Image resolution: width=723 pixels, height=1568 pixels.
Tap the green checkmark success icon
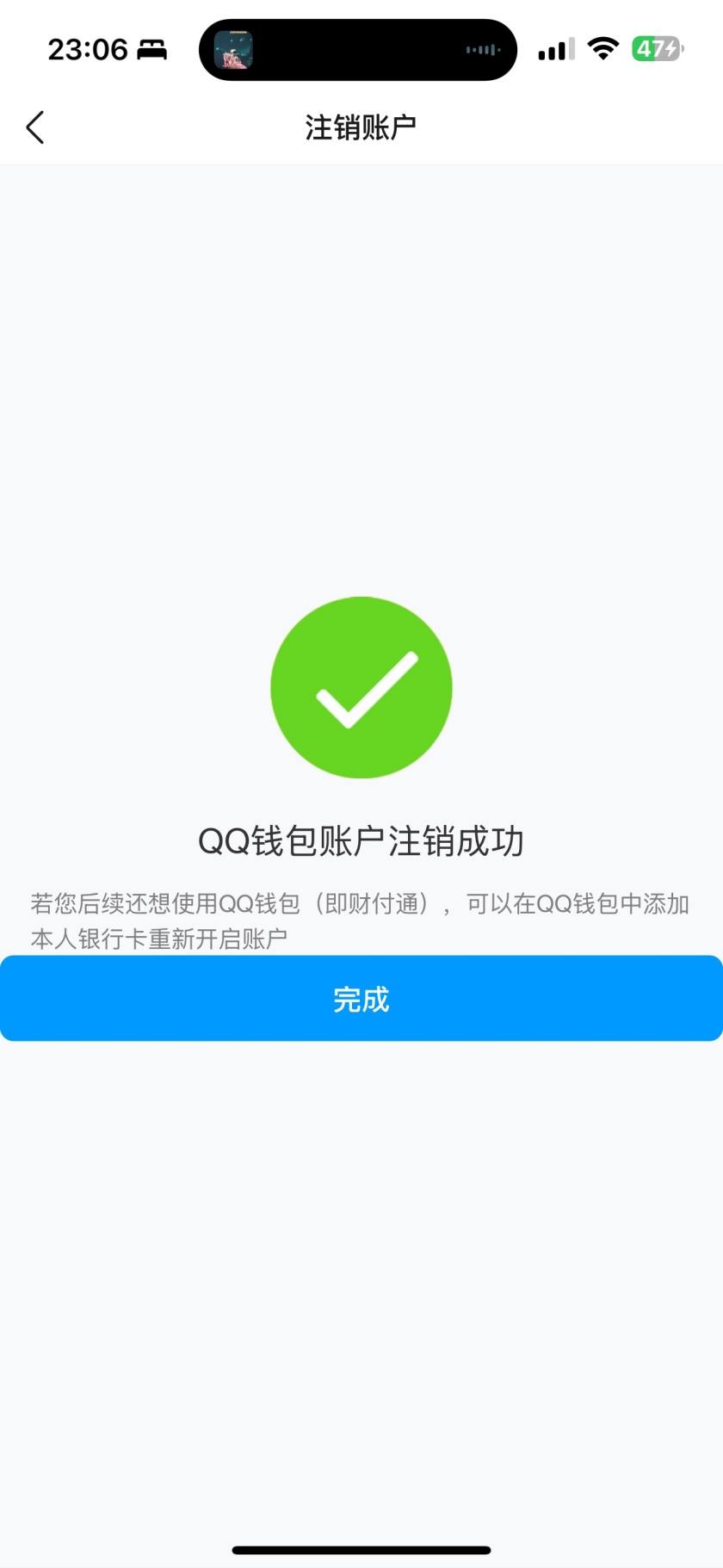pos(361,686)
